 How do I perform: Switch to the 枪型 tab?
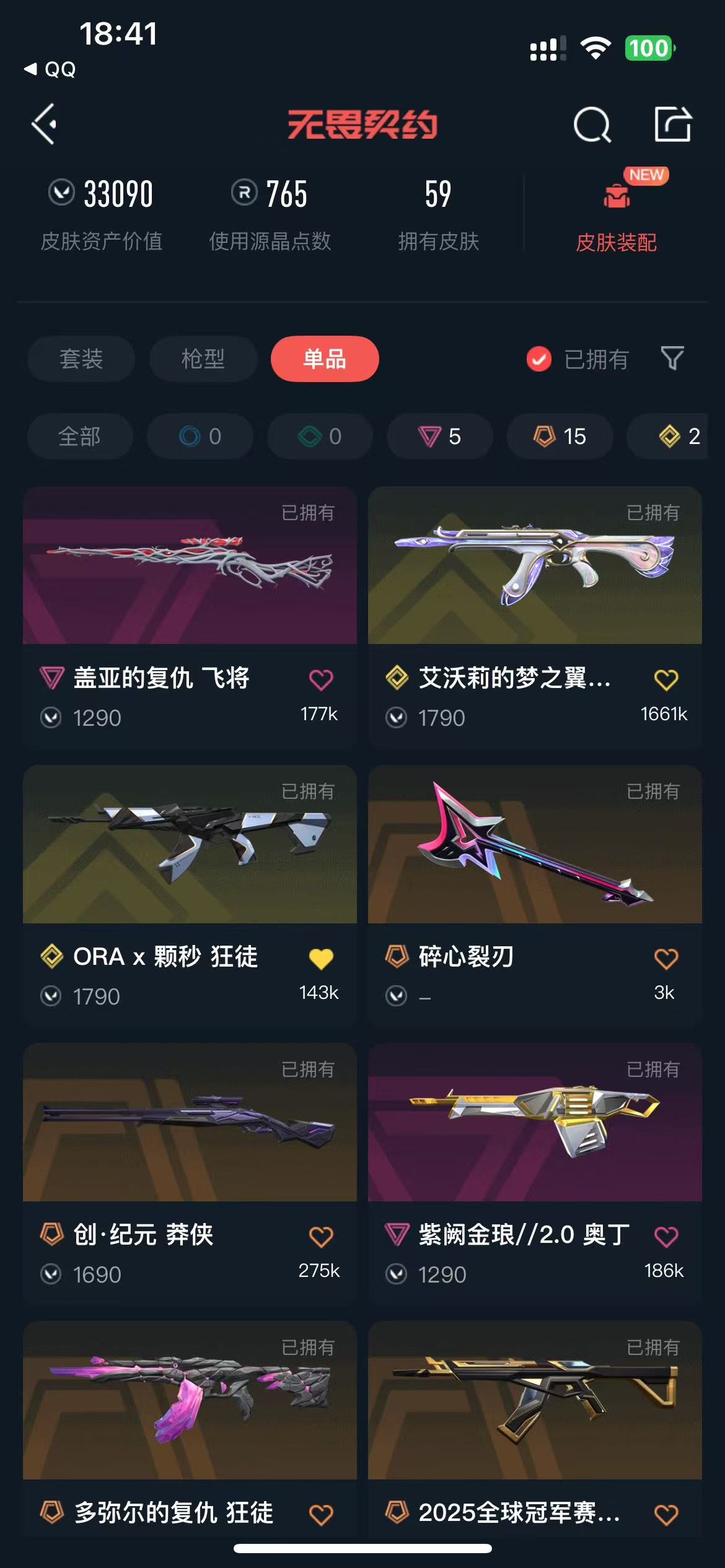point(203,359)
